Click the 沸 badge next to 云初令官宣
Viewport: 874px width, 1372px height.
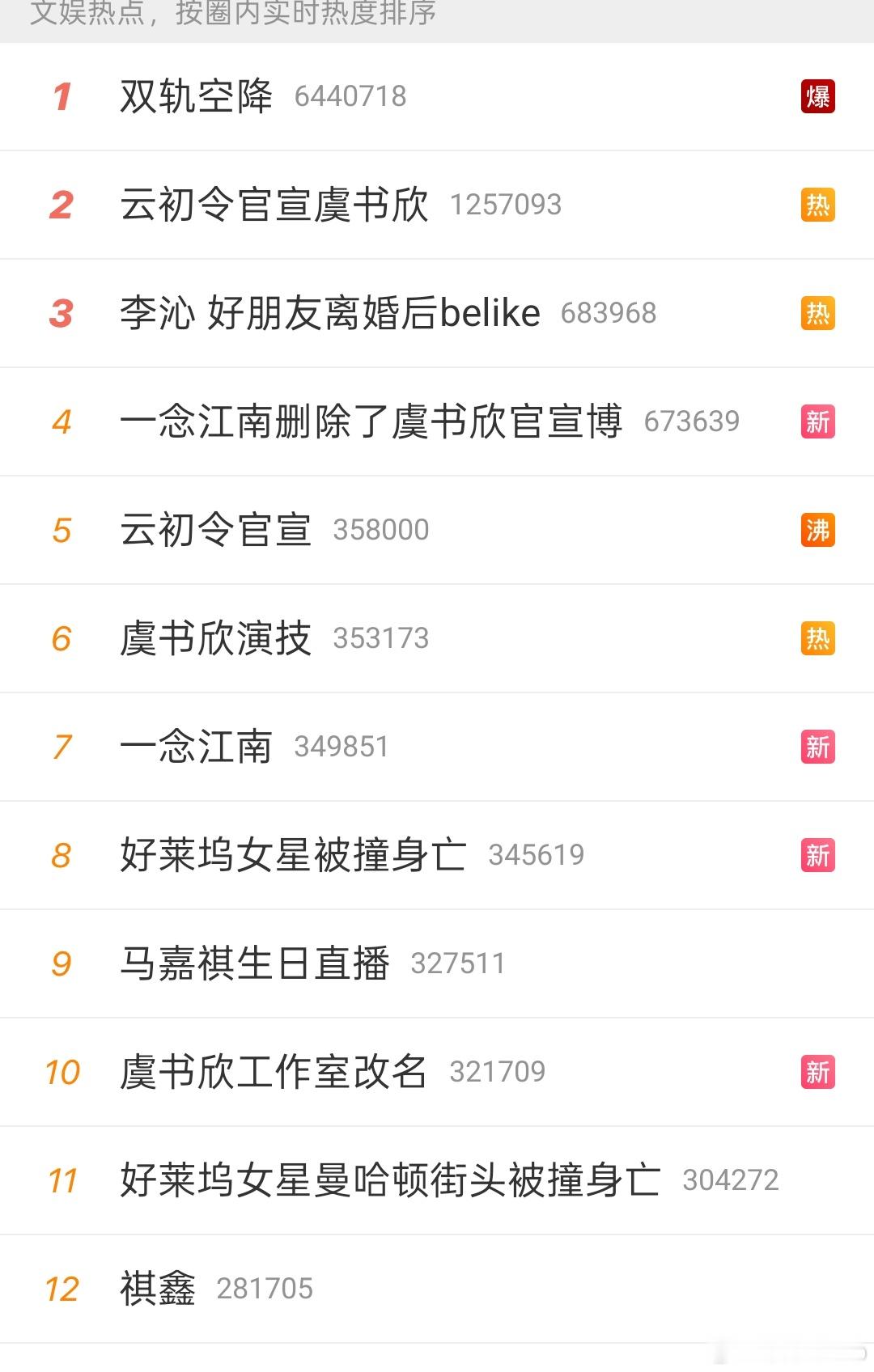tap(818, 530)
